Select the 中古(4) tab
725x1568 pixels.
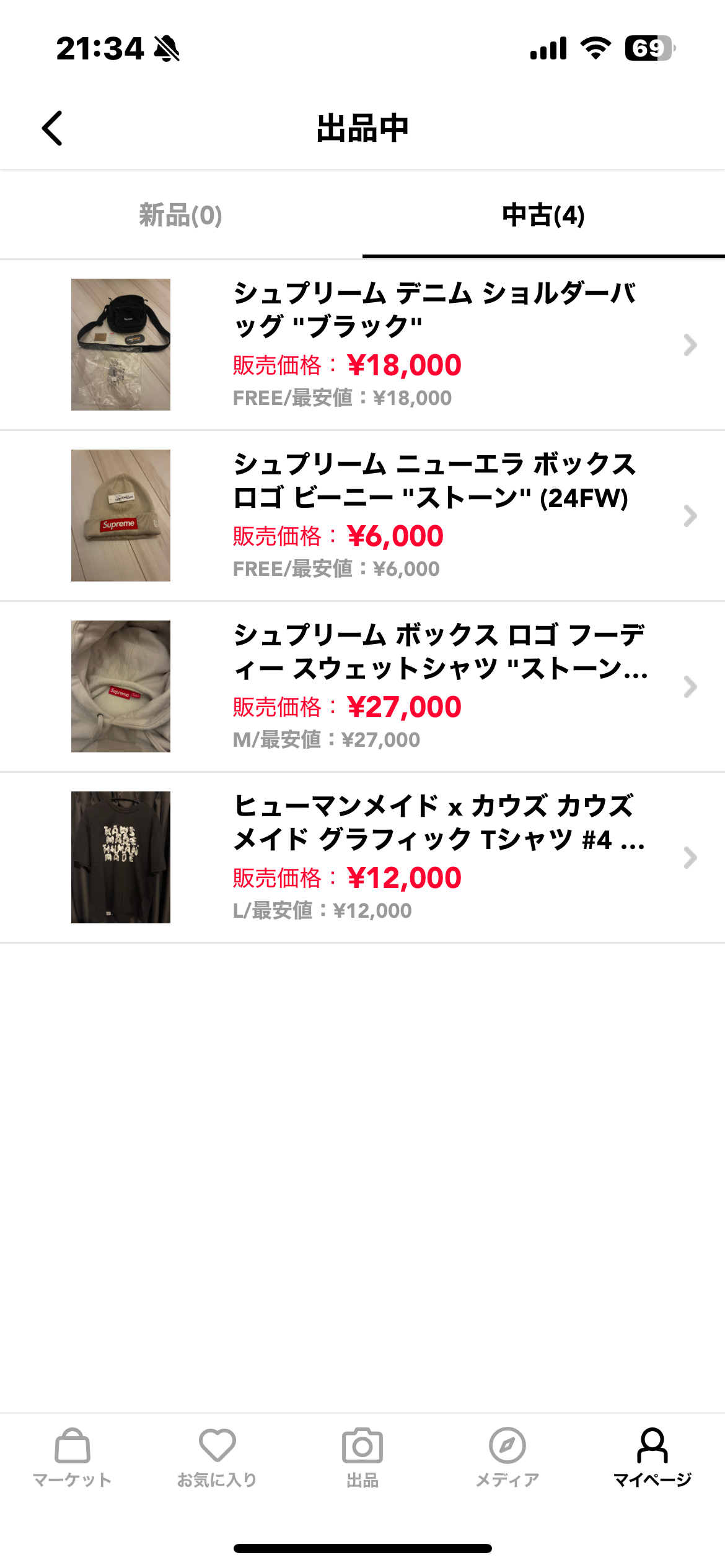point(543,215)
